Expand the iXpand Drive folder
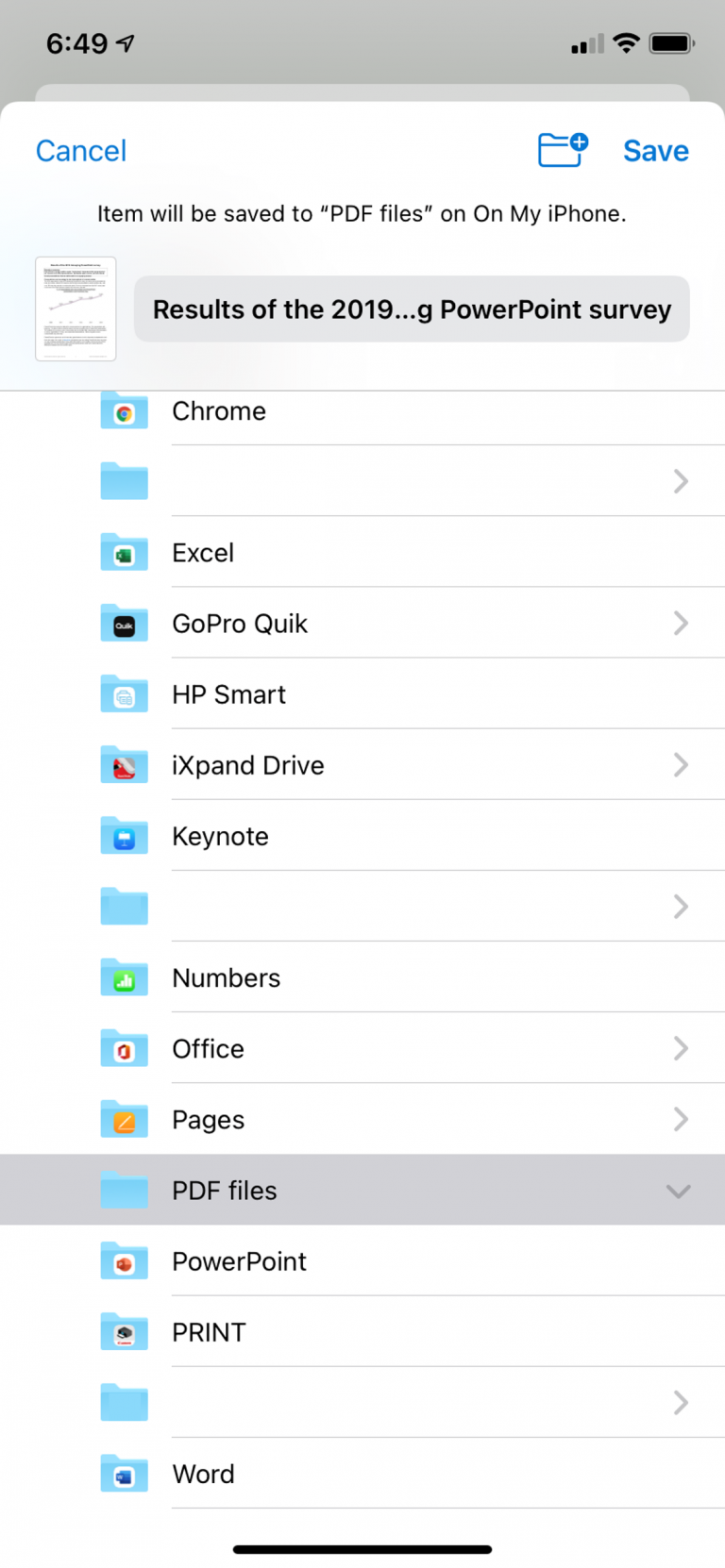Screen dimensions: 725x1568 coord(680,765)
